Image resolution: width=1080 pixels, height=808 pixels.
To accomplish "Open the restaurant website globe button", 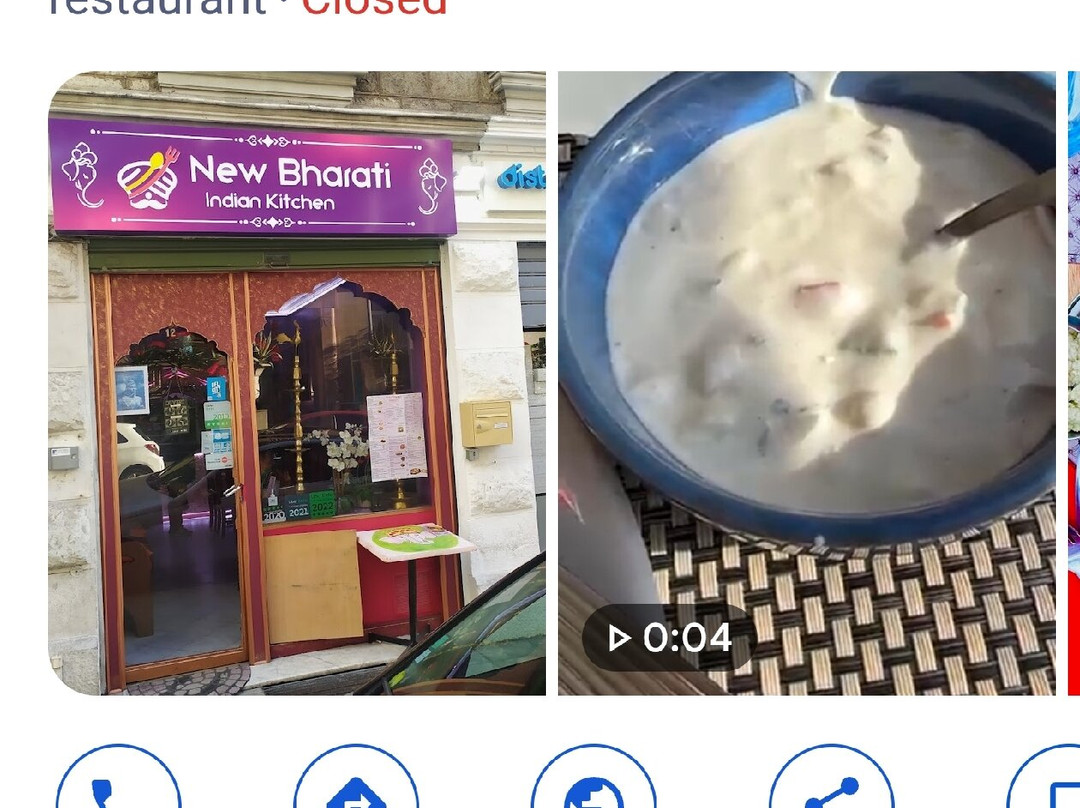I will 594,776.
